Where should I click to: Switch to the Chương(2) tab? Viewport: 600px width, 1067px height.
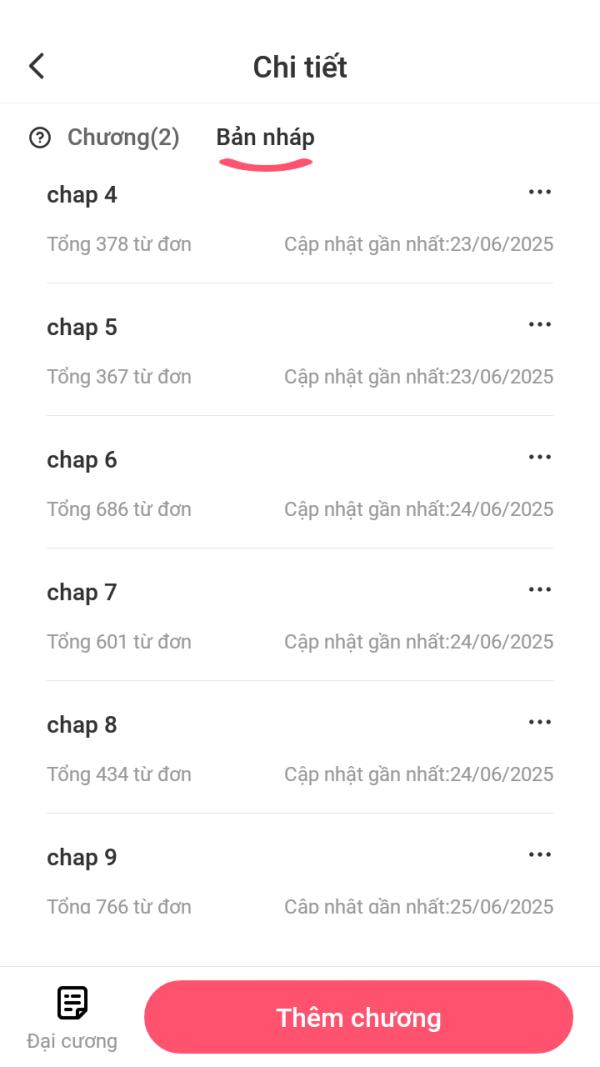(x=123, y=138)
